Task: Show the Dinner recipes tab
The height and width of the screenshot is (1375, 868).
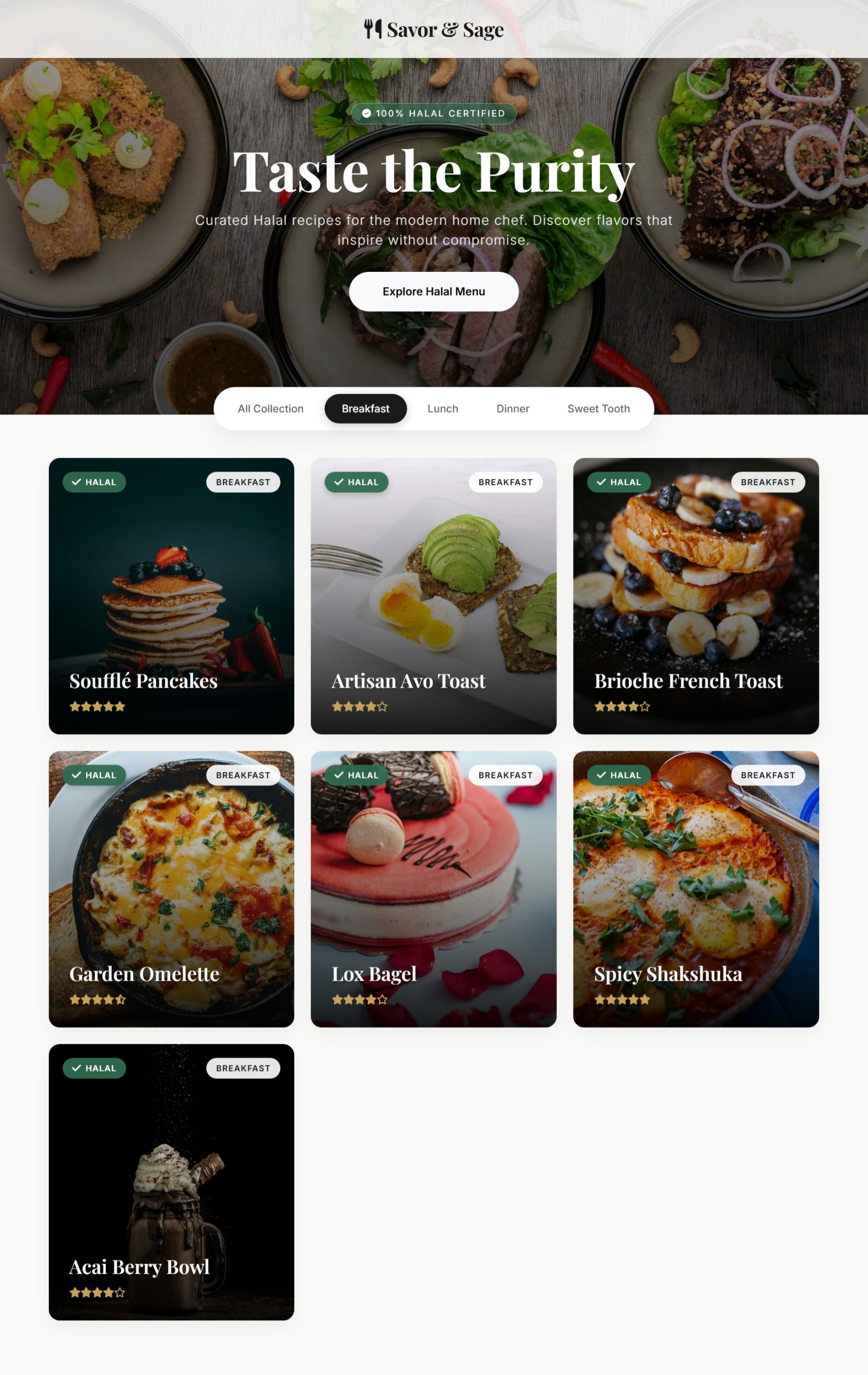Action: pyautogui.click(x=513, y=409)
